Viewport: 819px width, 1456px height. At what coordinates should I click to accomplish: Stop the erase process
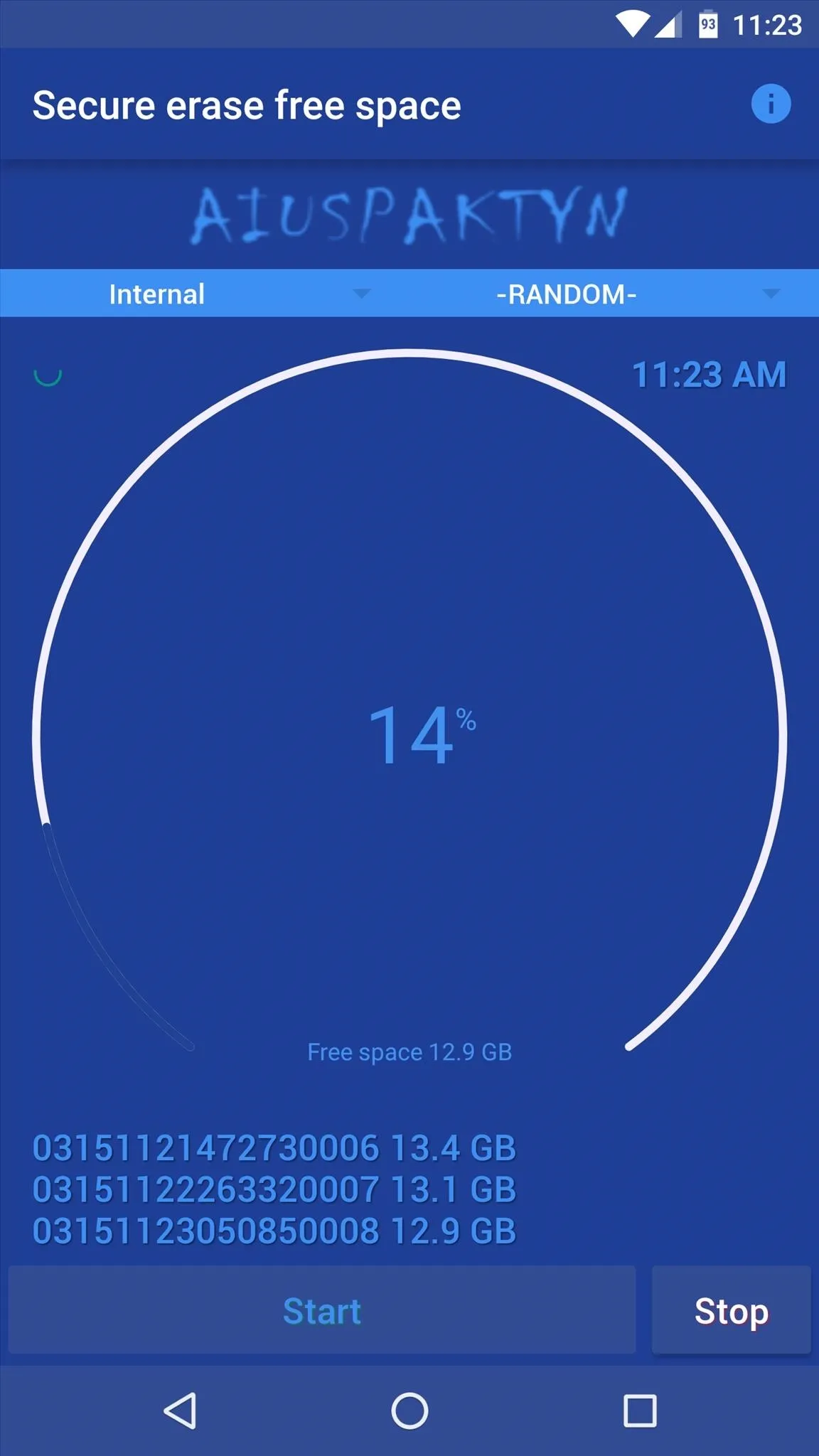[731, 1310]
